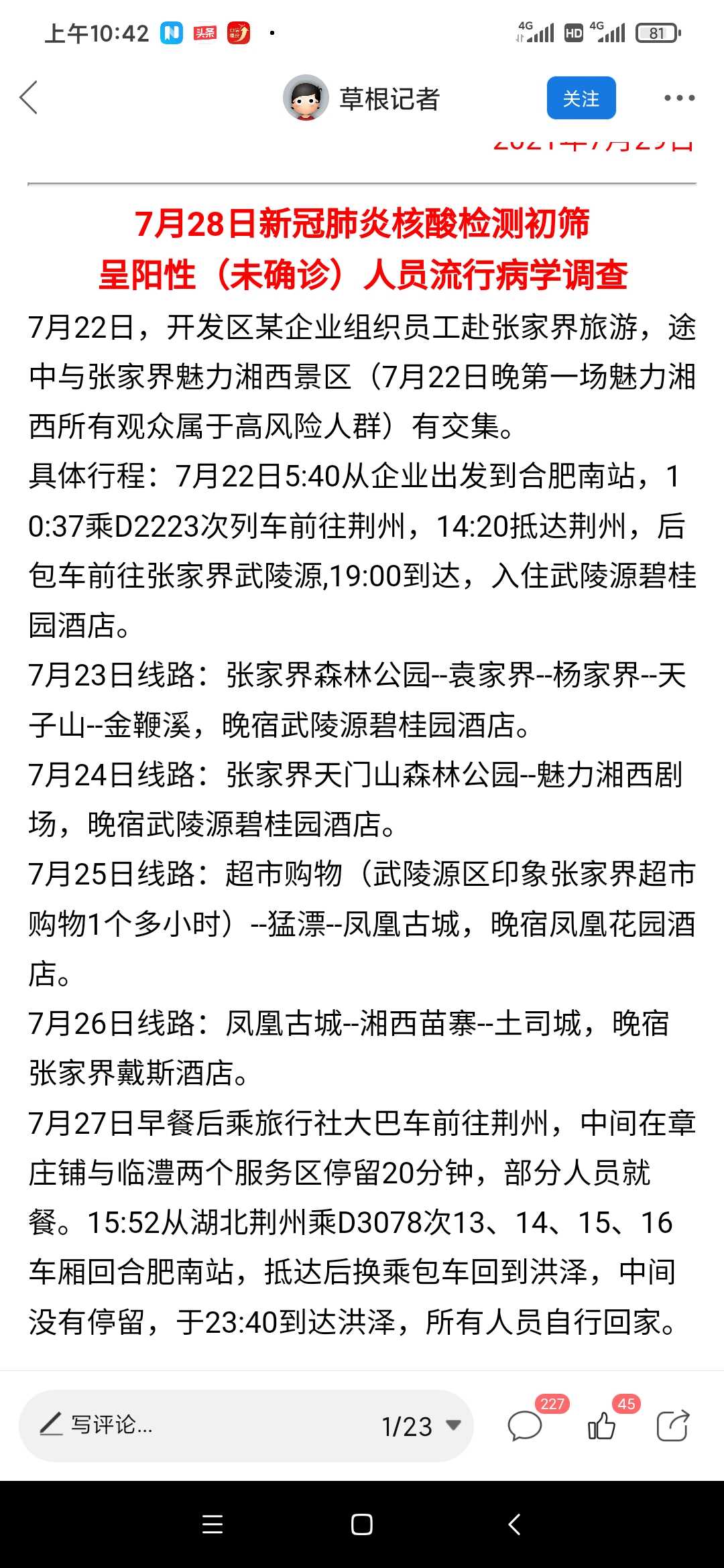The image size is (724, 1568).
Task: Open the three-dot overflow menu
Action: [x=678, y=98]
